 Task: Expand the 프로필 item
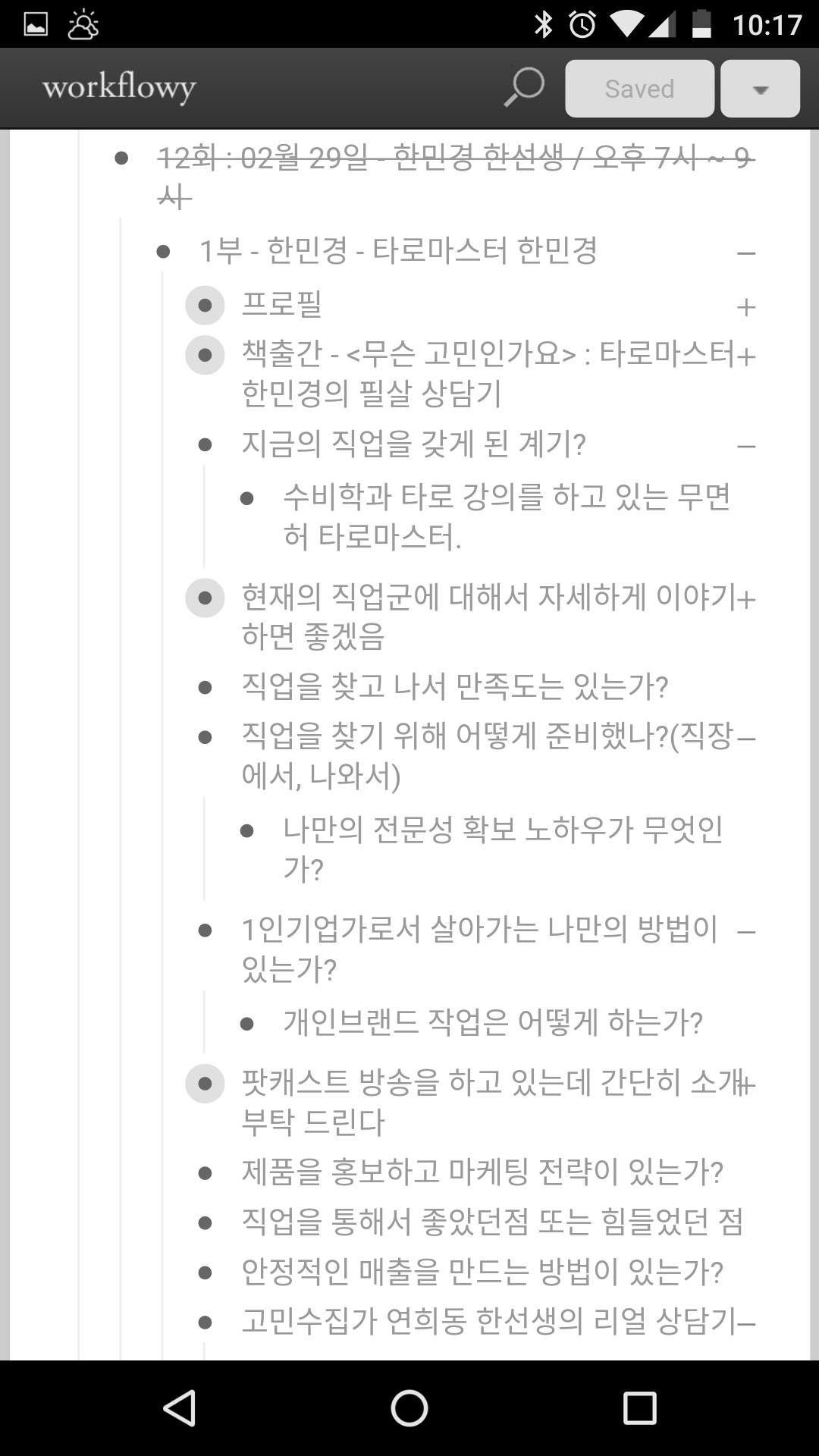tap(746, 306)
